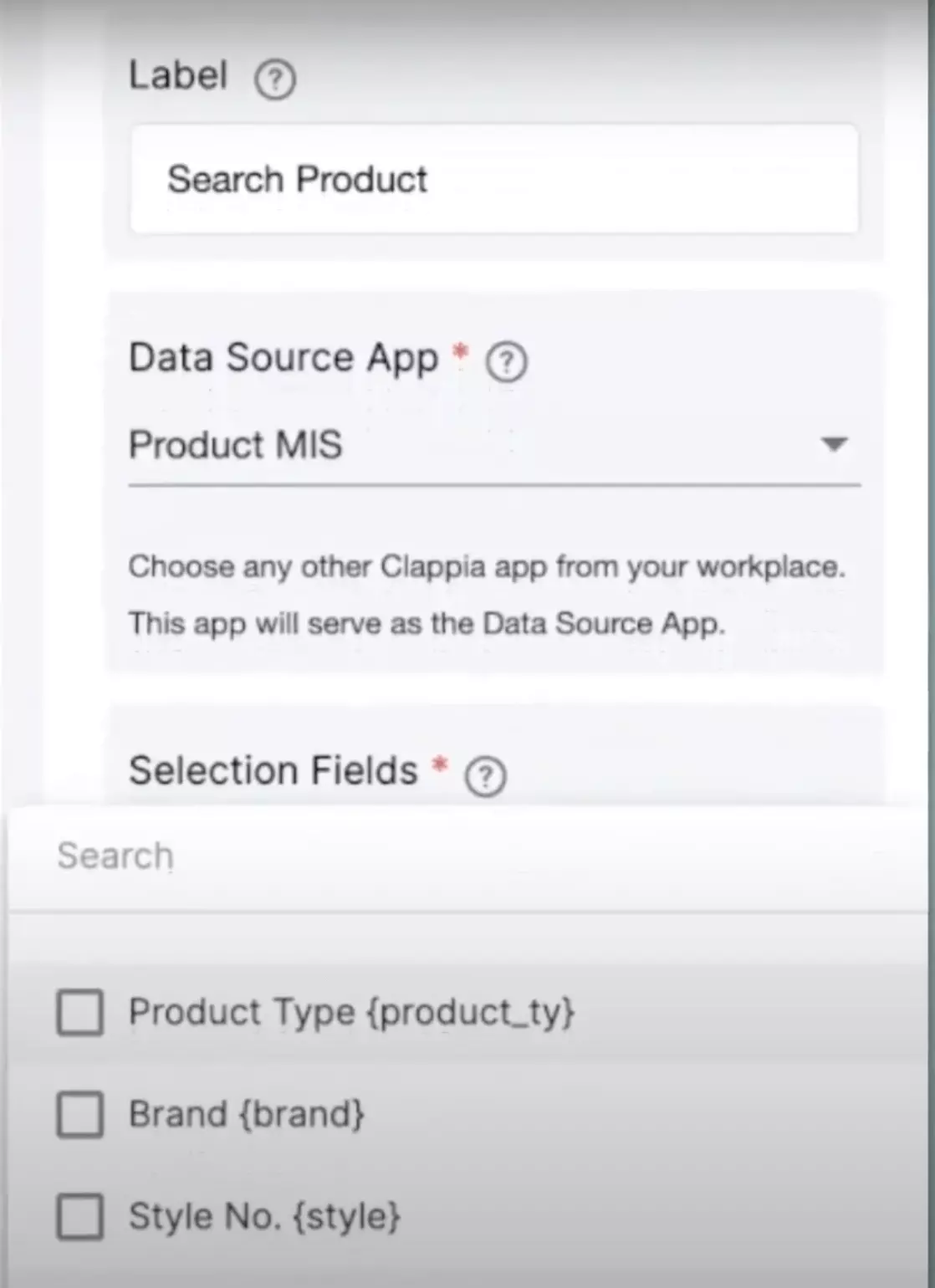935x1288 pixels.
Task: Focus the Search field in the list
Action: coord(468,856)
